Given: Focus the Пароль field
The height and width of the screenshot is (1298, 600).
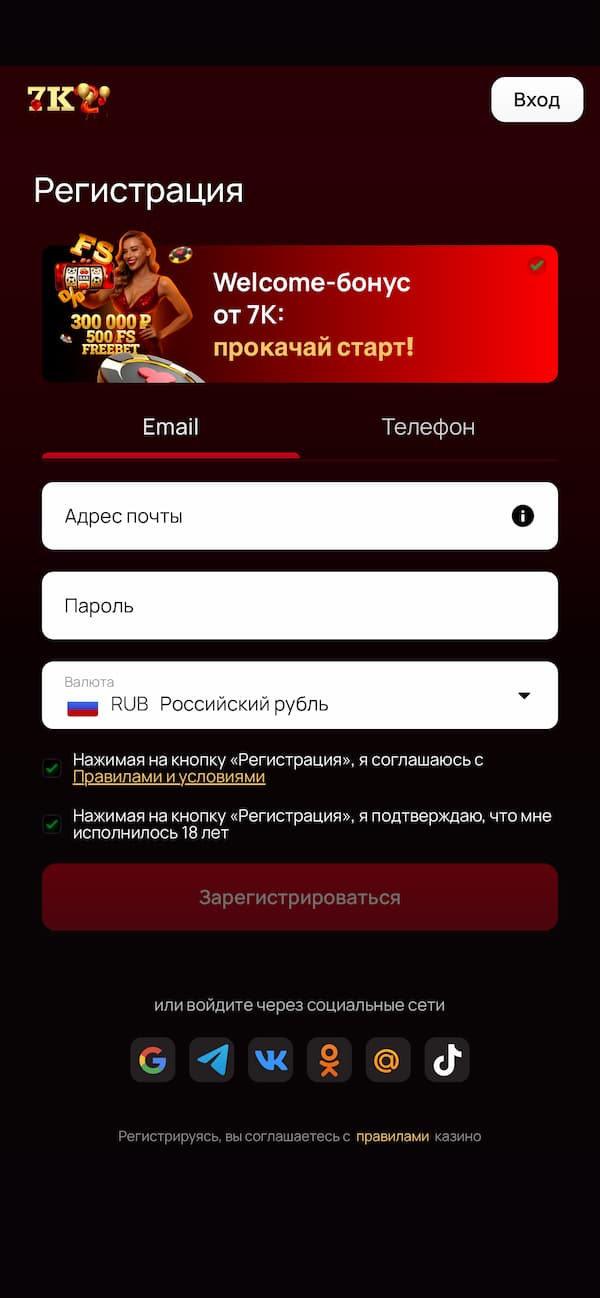Looking at the screenshot, I should click(x=300, y=606).
